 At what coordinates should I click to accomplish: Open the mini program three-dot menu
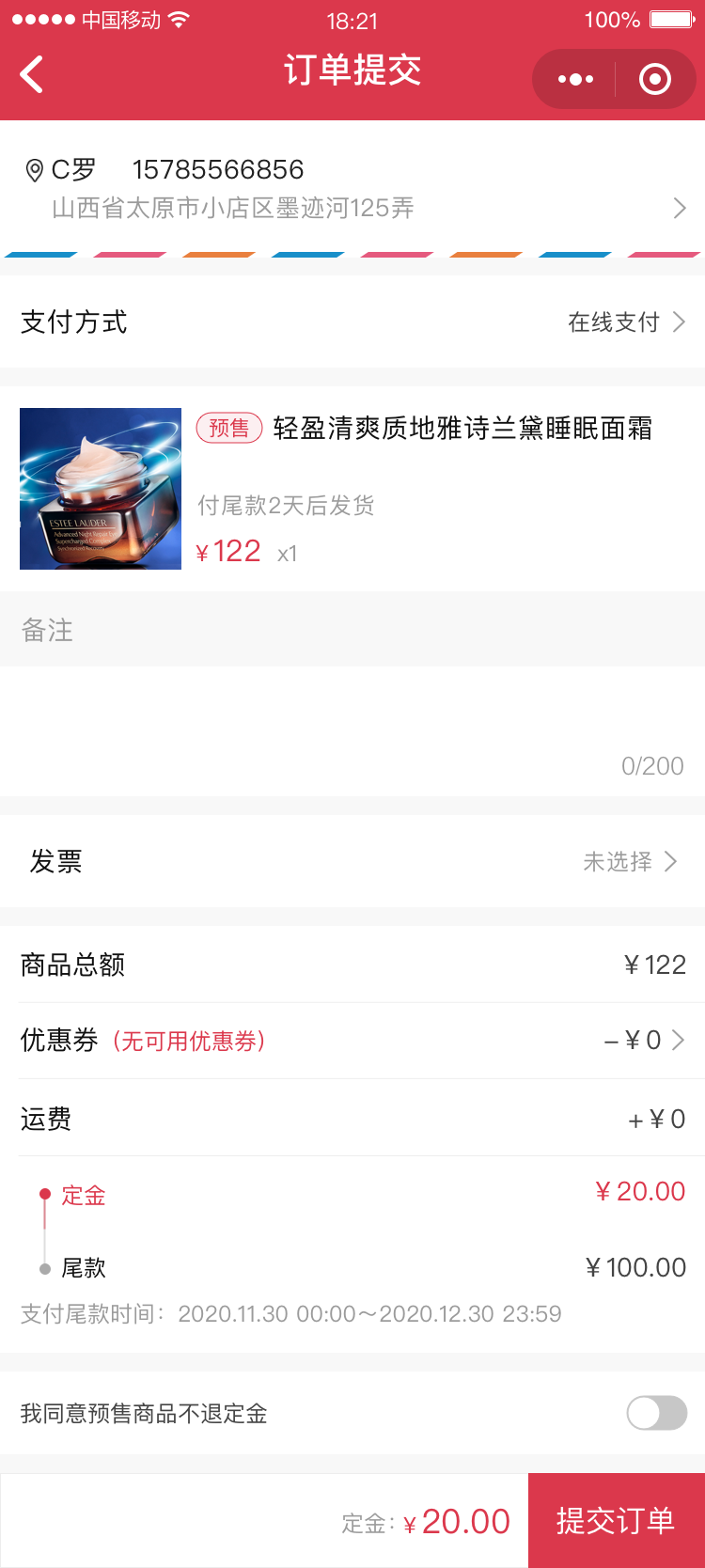(x=575, y=79)
